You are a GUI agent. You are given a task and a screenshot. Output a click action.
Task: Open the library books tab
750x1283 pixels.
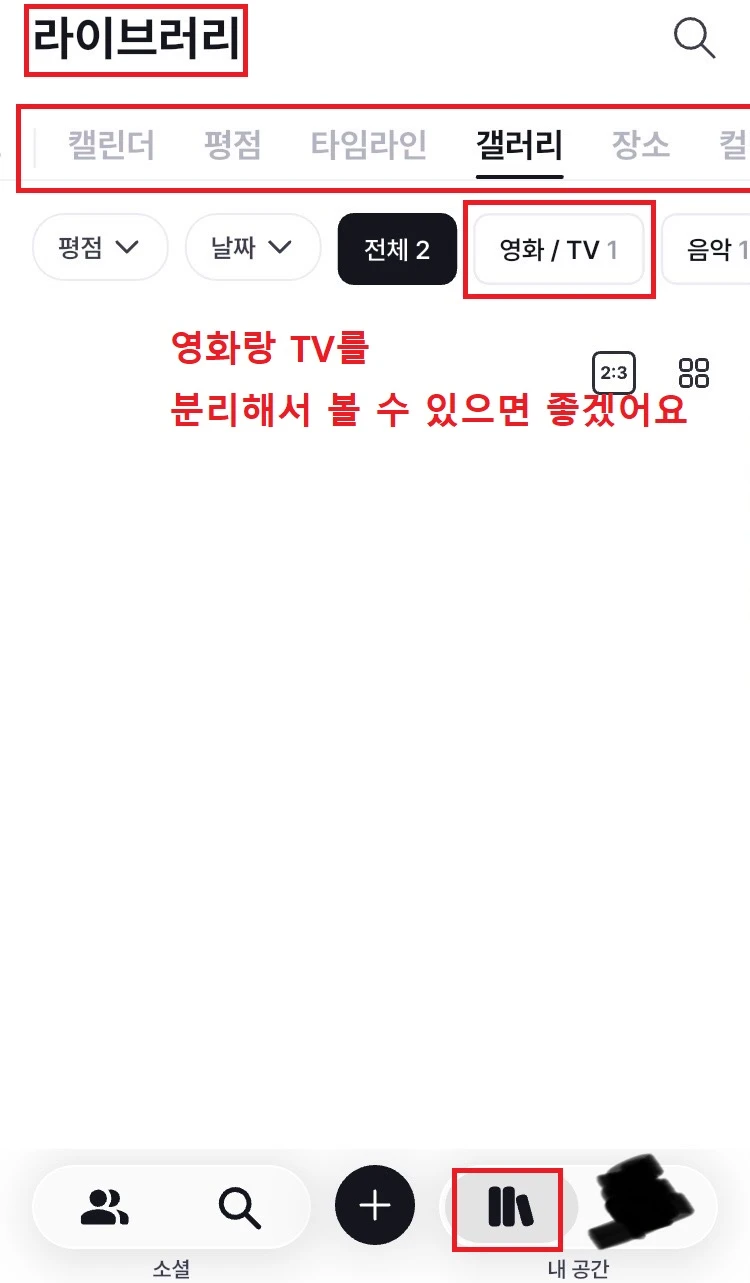(x=510, y=1207)
